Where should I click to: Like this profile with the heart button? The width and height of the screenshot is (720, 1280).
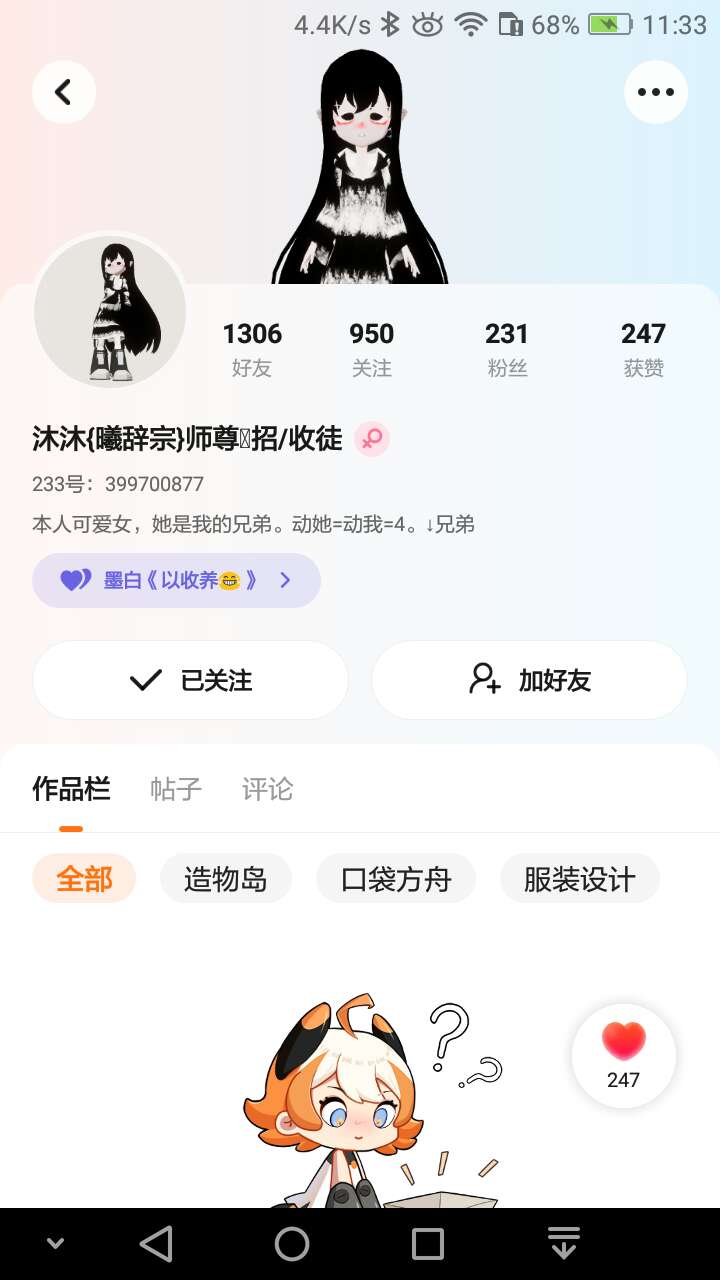click(623, 1055)
